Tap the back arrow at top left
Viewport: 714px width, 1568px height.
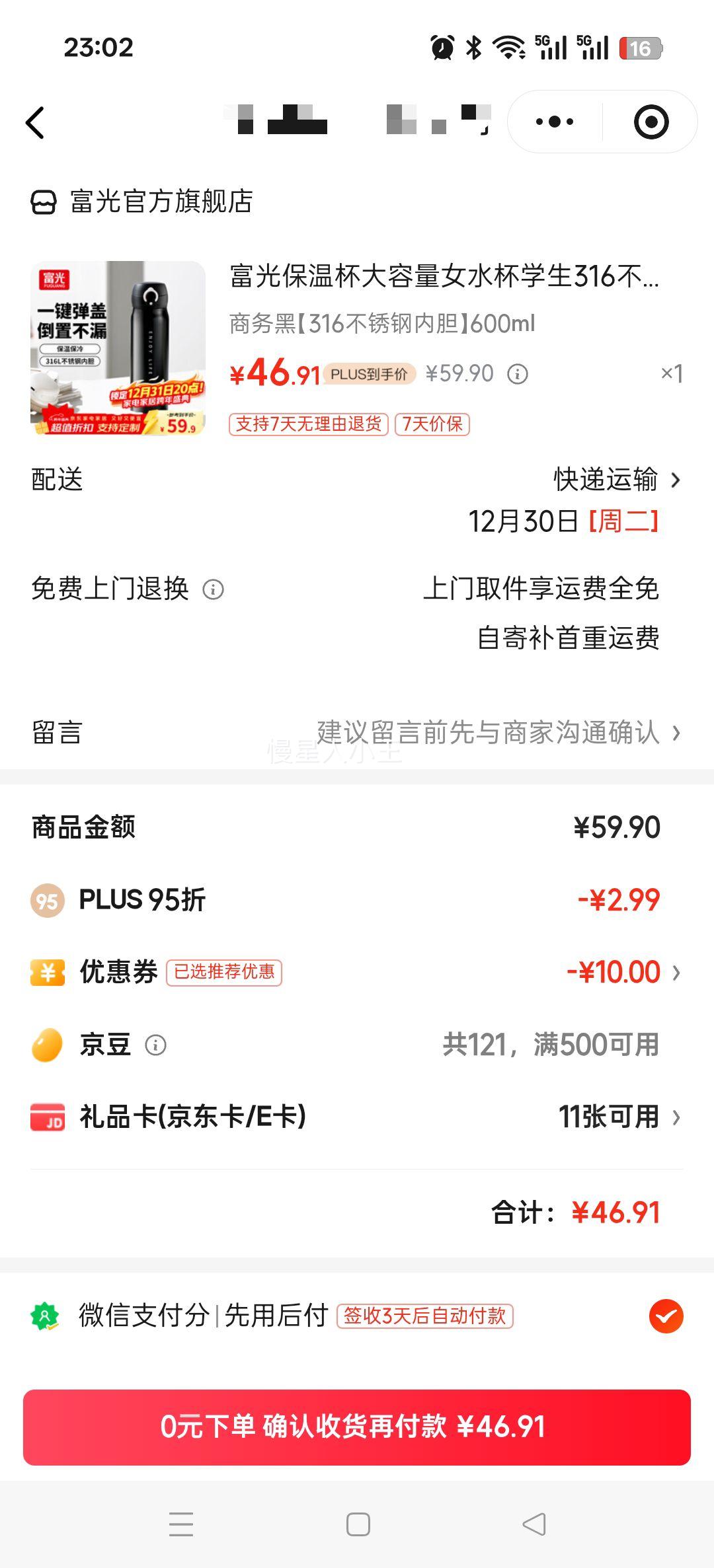[35, 121]
